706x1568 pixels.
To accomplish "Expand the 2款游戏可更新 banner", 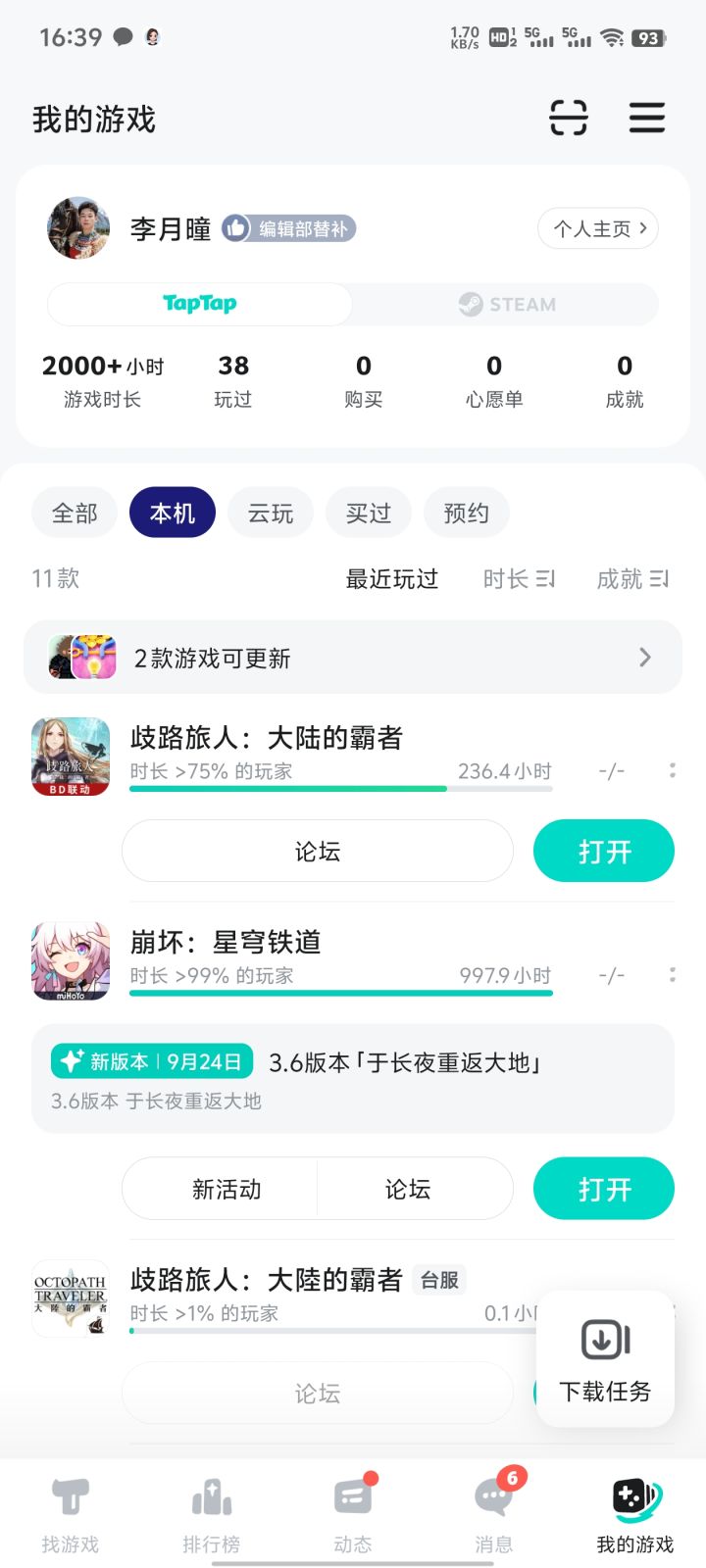I will [353, 657].
